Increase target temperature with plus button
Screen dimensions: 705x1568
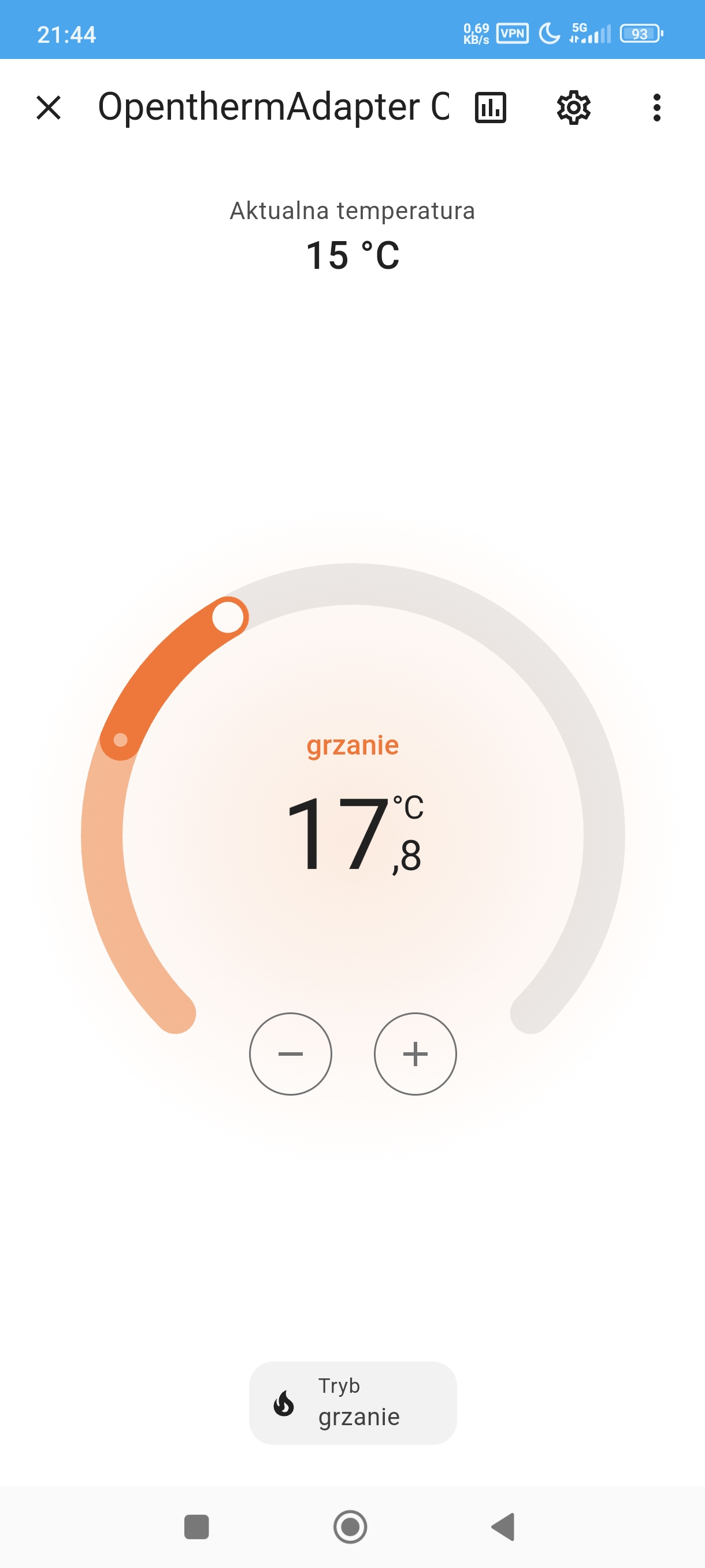pyautogui.click(x=415, y=1053)
